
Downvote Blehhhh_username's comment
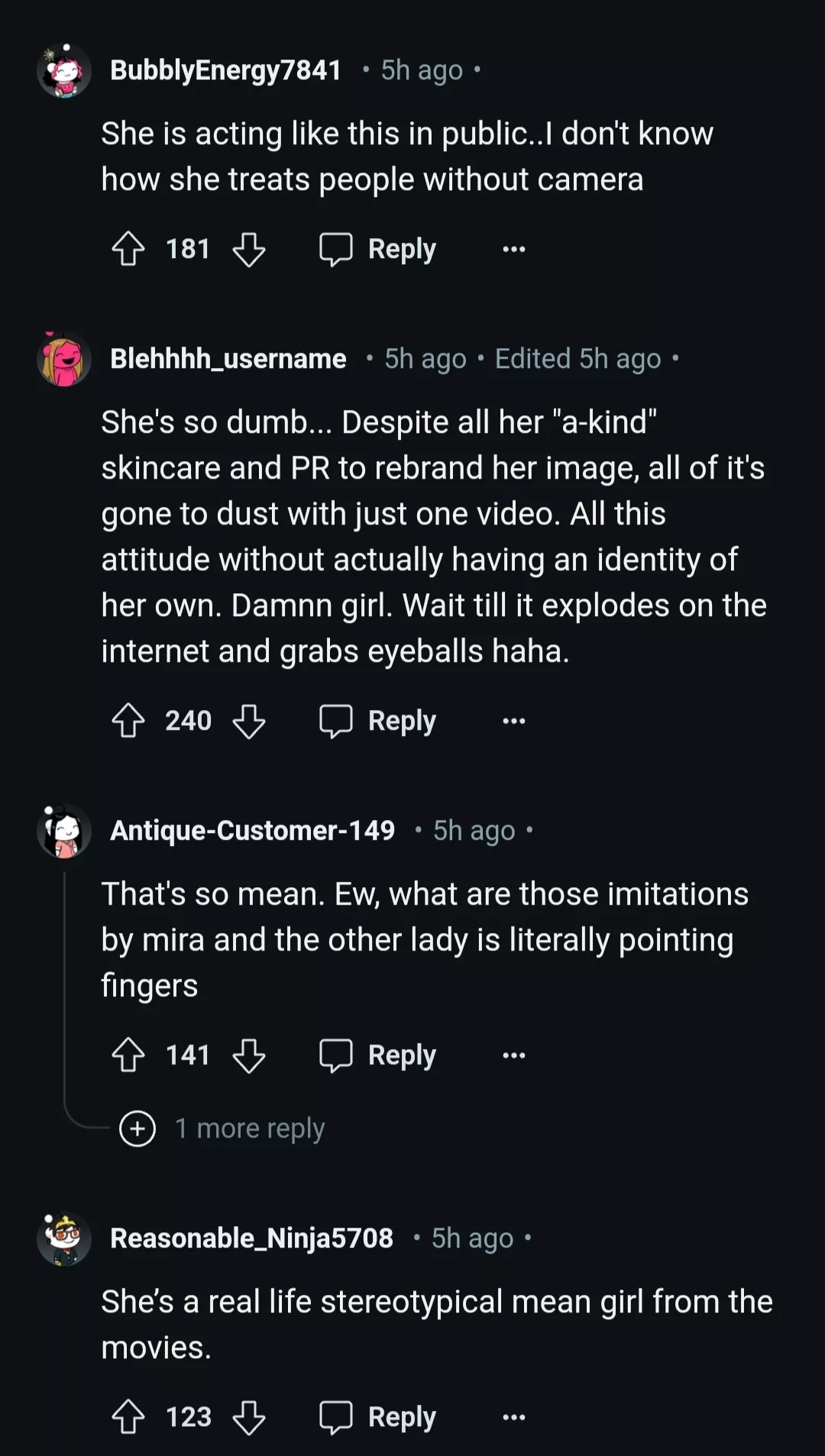pyautogui.click(x=249, y=721)
